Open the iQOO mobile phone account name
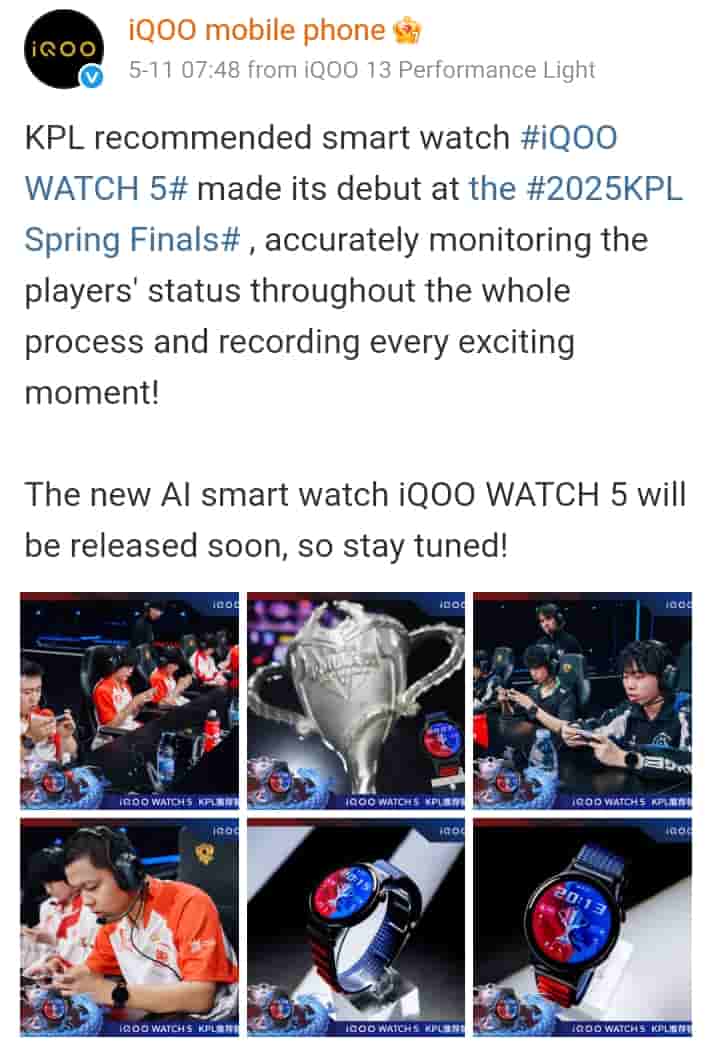 pyautogui.click(x=258, y=30)
